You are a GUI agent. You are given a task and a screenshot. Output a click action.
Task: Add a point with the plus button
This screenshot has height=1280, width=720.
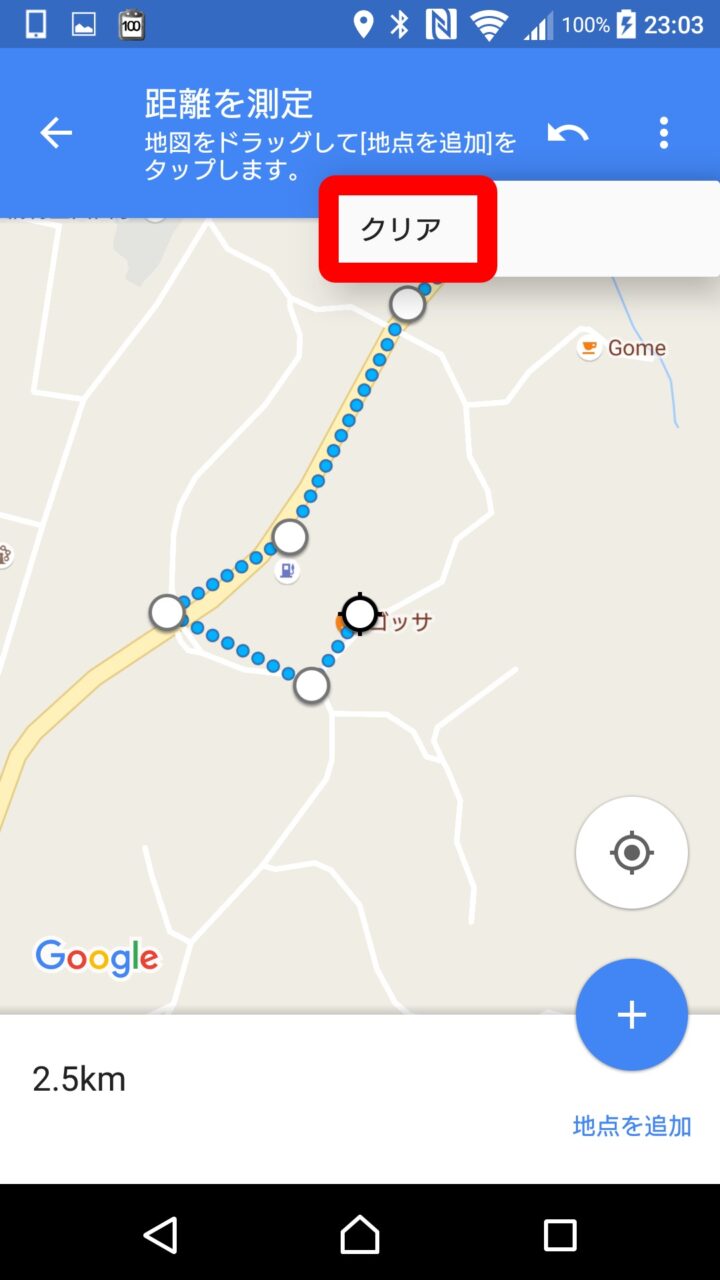[x=631, y=1015]
